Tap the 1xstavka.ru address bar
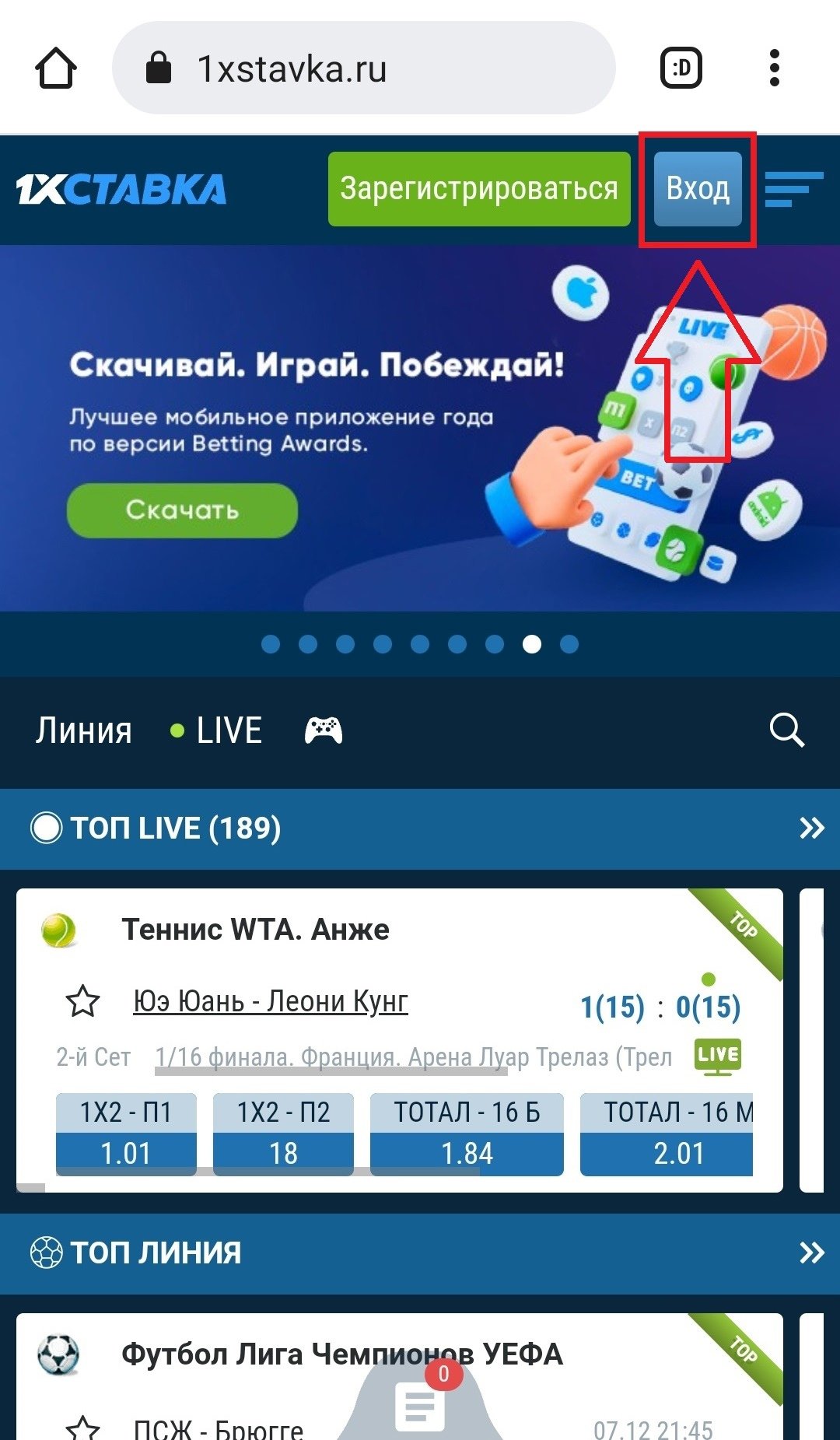 (363, 68)
